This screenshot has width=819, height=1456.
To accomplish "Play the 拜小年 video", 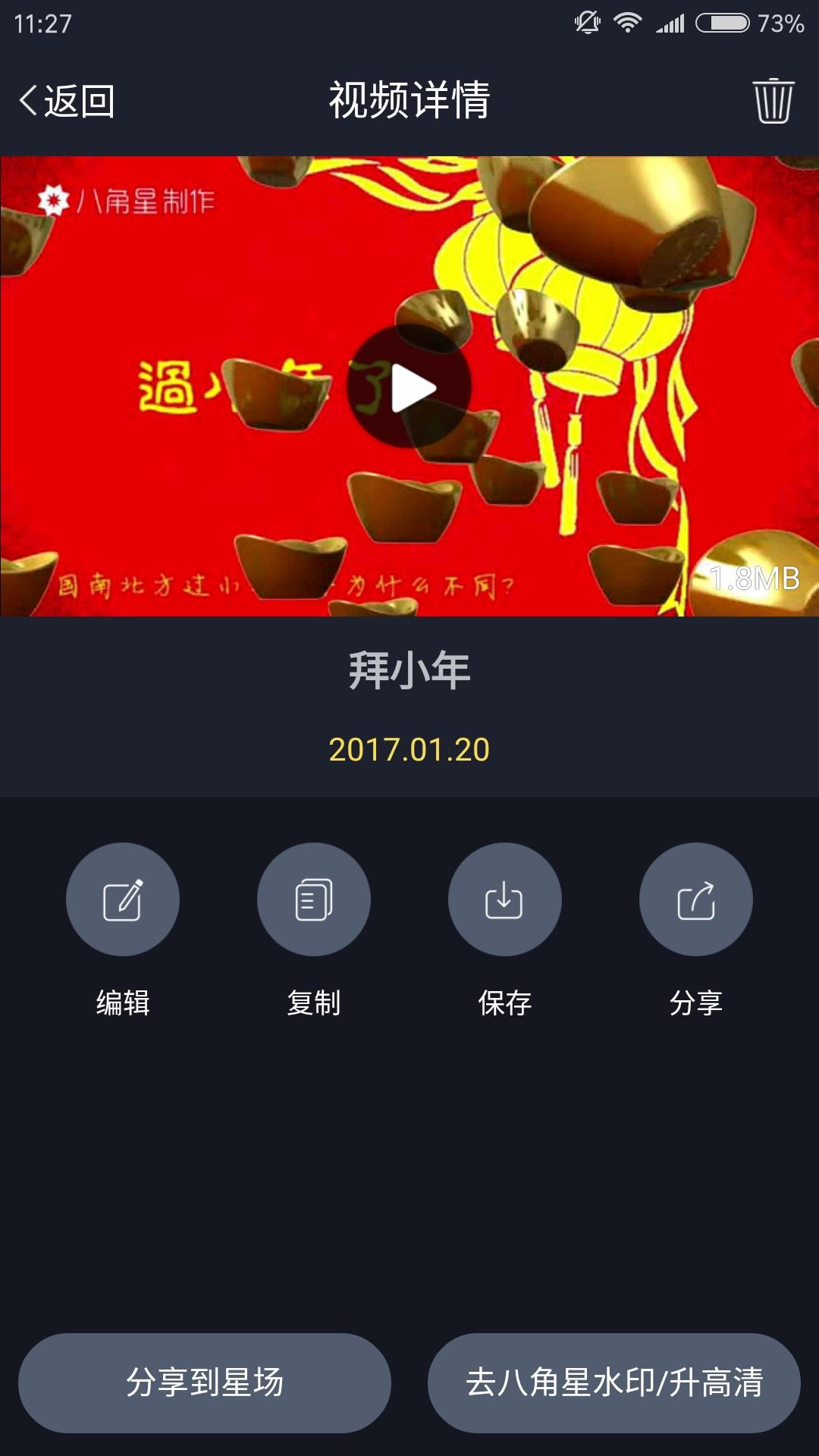I will [409, 388].
